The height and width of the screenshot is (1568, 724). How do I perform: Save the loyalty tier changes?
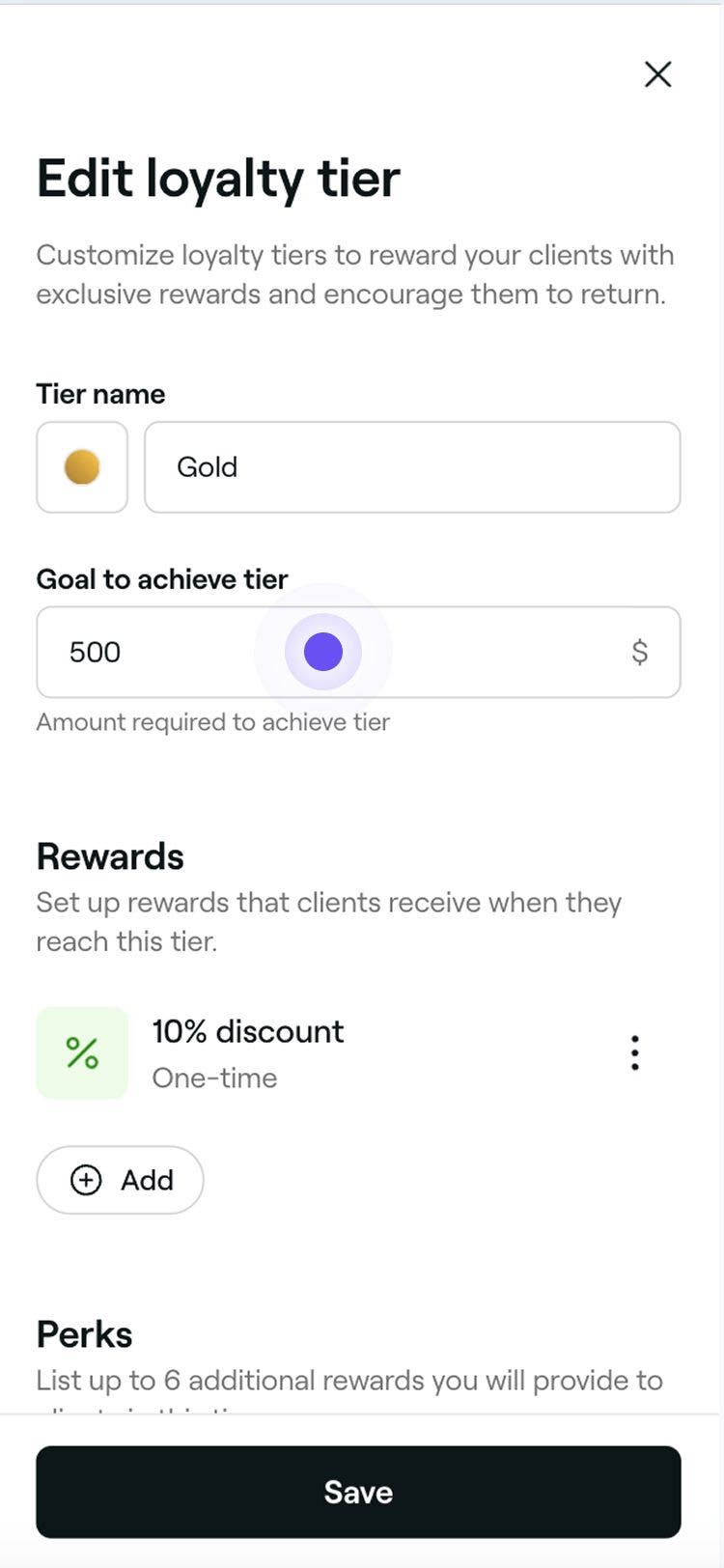coord(358,1492)
